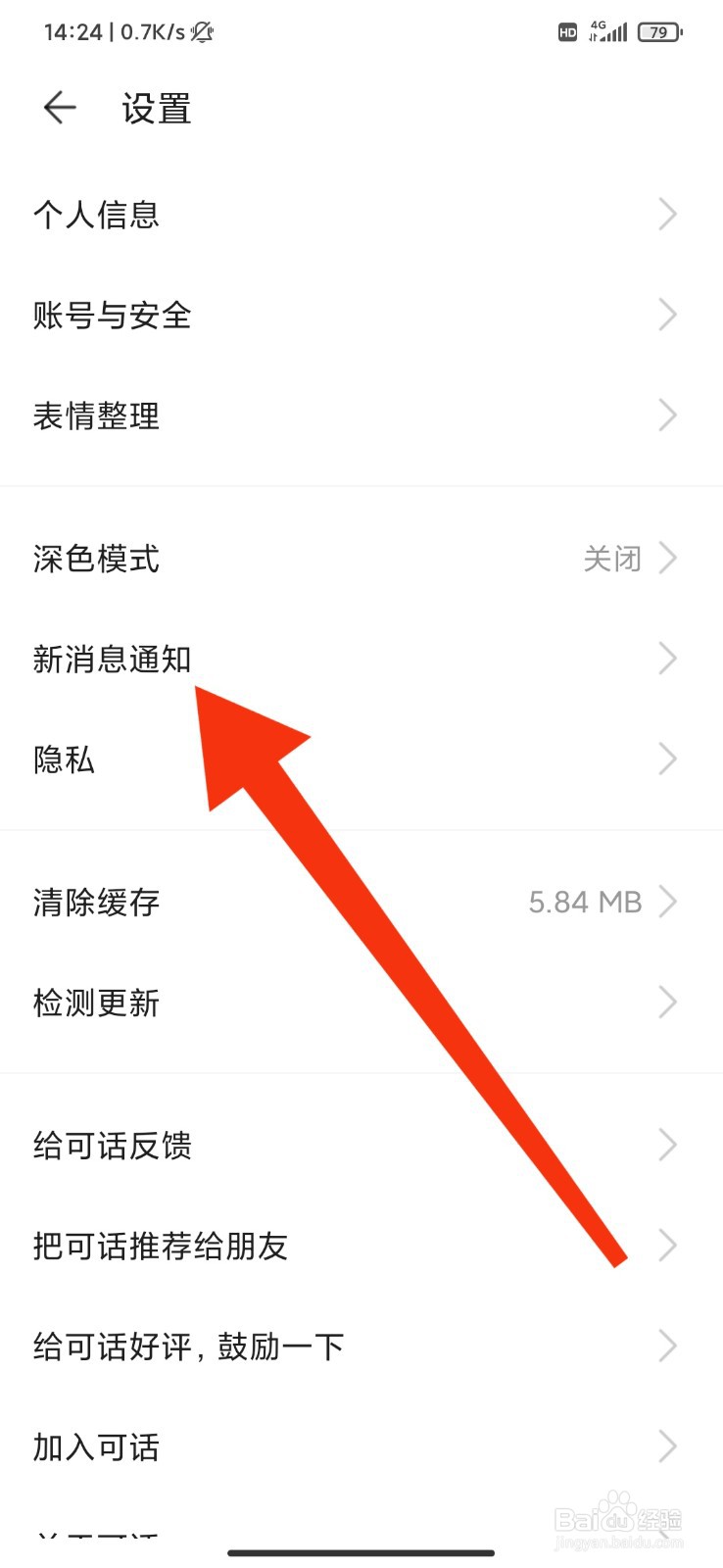Screen dimensions: 723x1568
Task: Tap the back arrow to leave Settings
Action: point(59,108)
